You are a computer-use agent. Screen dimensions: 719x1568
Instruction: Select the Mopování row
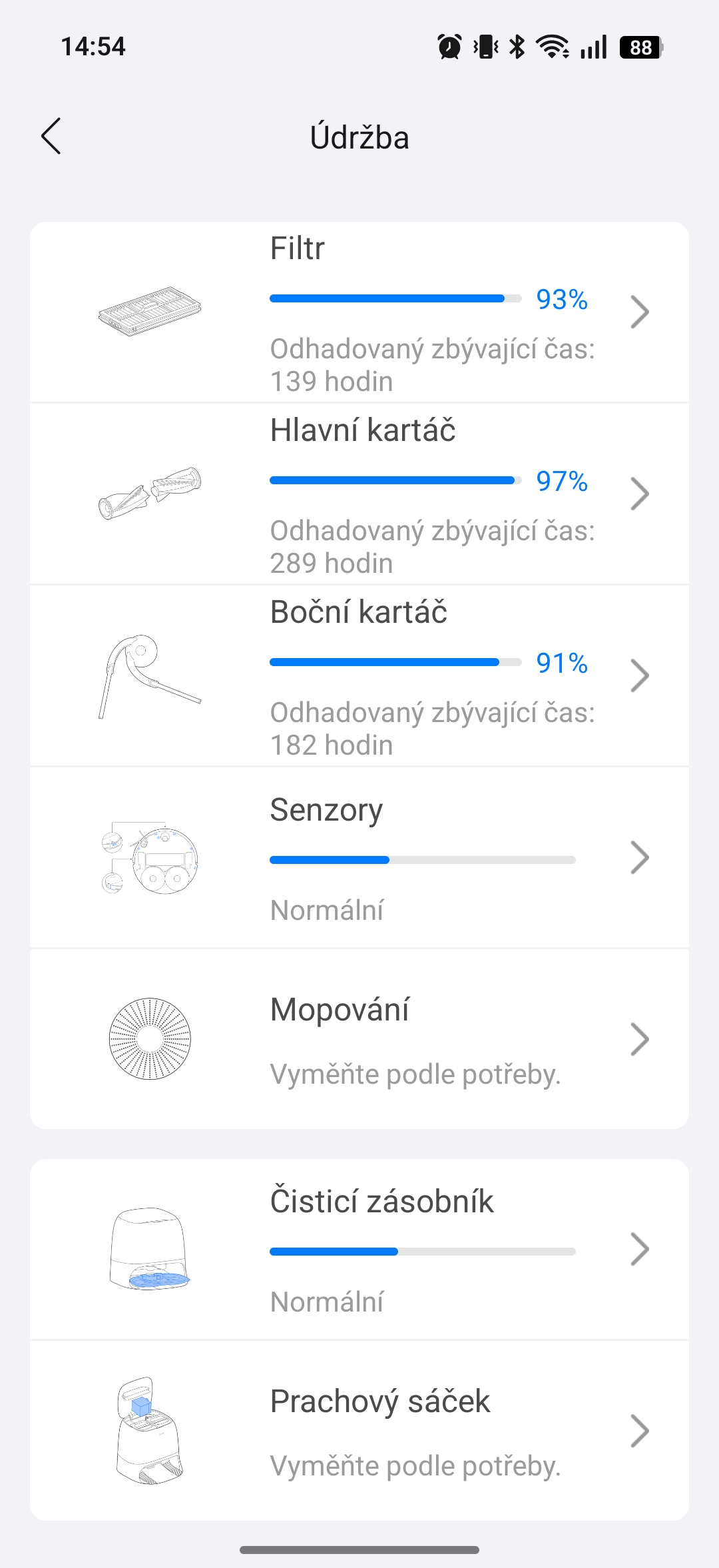pyautogui.click(x=359, y=1039)
